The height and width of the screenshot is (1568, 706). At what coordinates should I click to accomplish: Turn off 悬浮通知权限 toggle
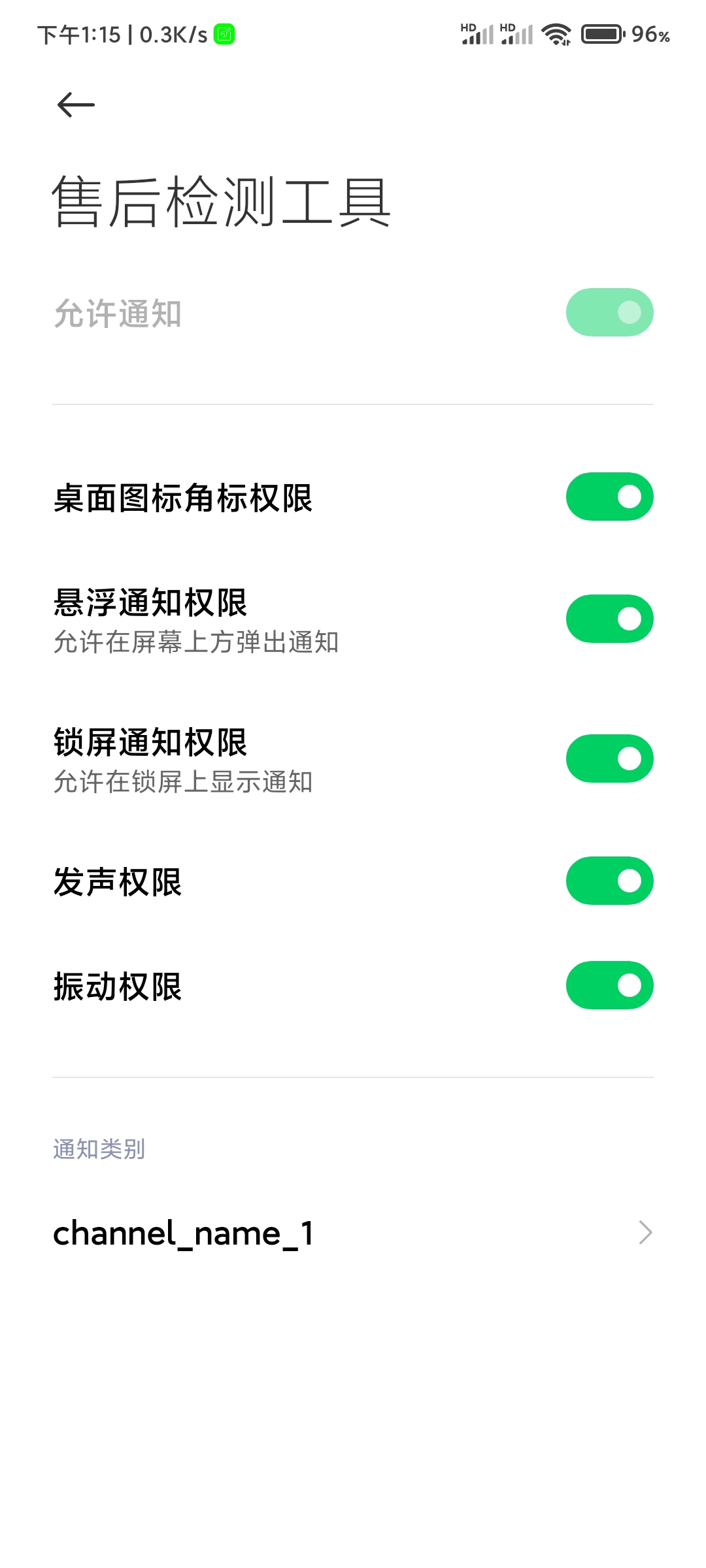pyautogui.click(x=609, y=619)
